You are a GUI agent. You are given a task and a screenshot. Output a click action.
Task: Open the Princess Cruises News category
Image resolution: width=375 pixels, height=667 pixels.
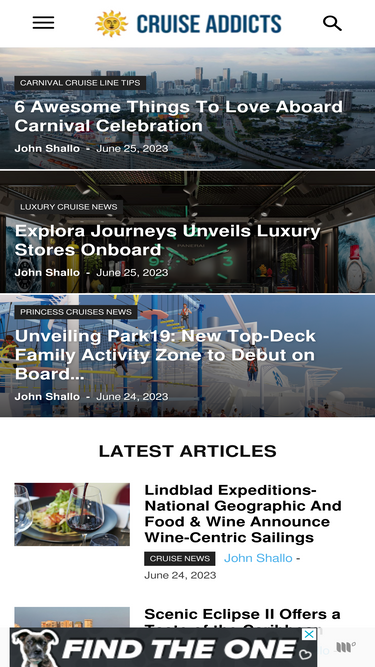click(x=76, y=312)
